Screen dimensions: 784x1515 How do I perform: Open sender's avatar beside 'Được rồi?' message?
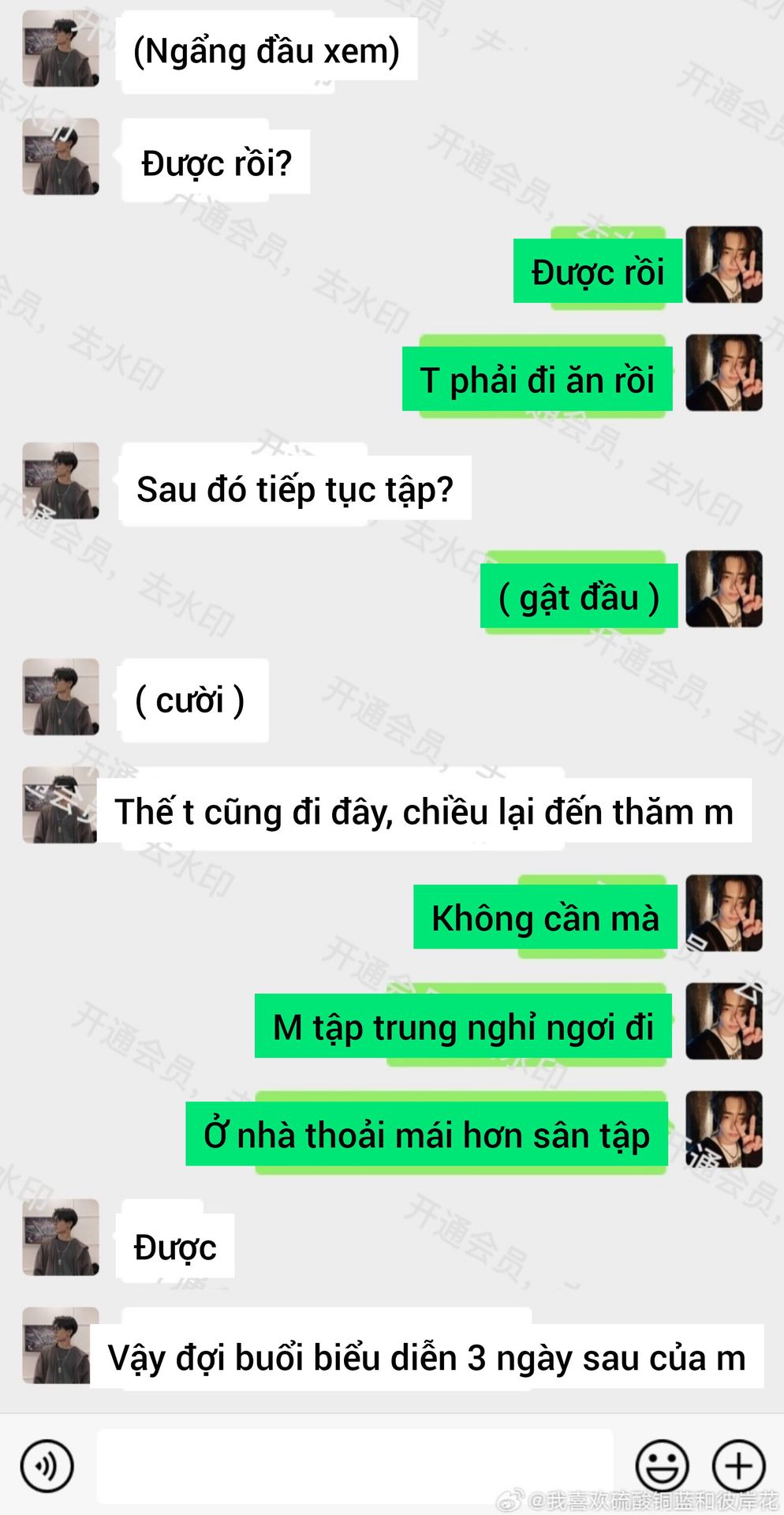[61, 157]
